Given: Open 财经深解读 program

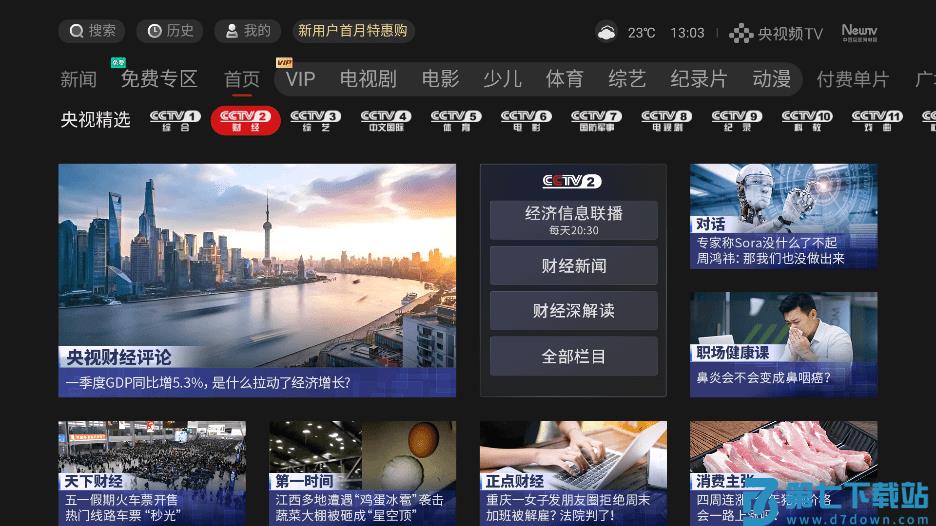Looking at the screenshot, I should tap(573, 311).
